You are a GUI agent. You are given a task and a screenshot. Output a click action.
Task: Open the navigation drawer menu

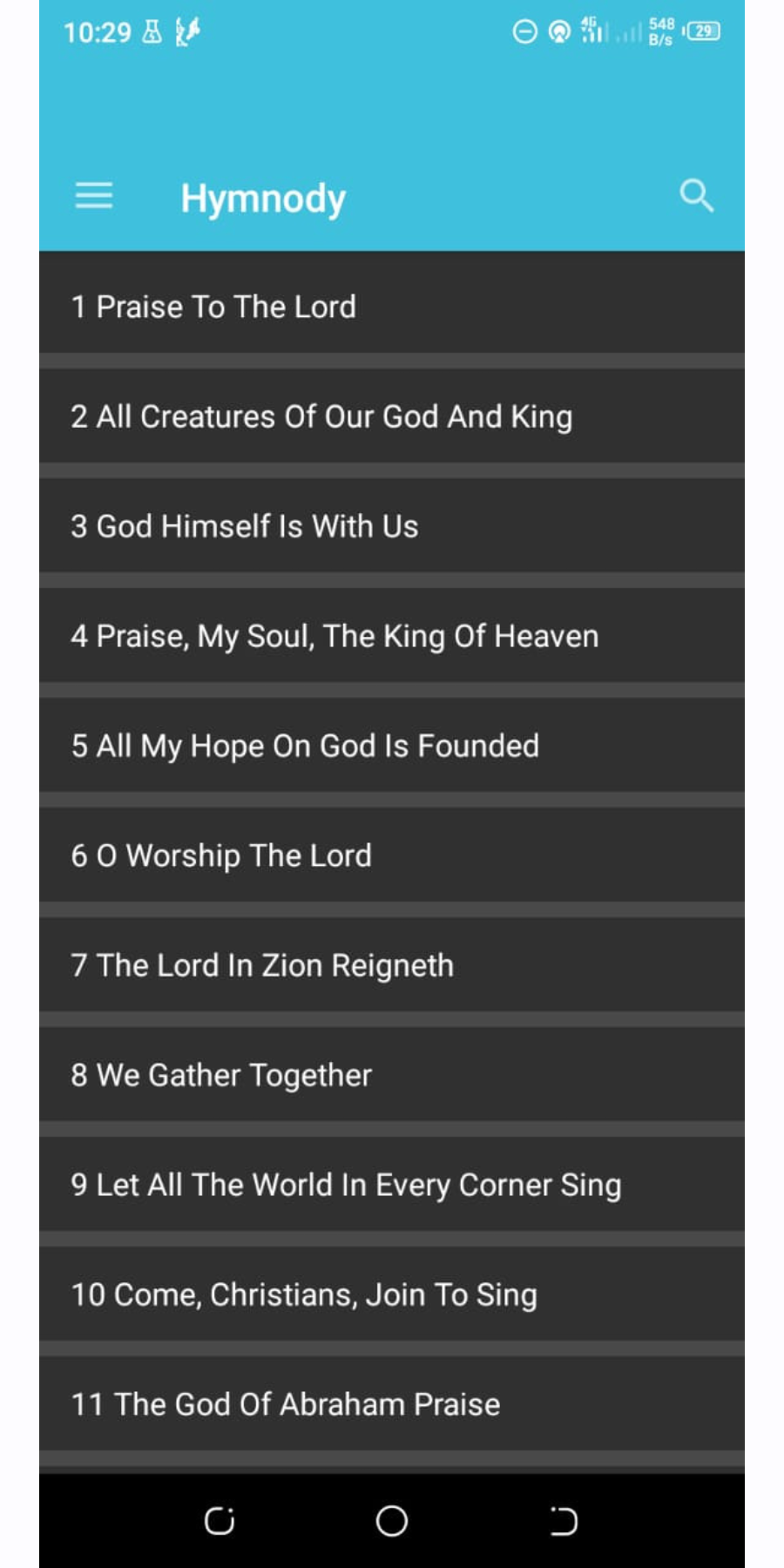pos(93,196)
